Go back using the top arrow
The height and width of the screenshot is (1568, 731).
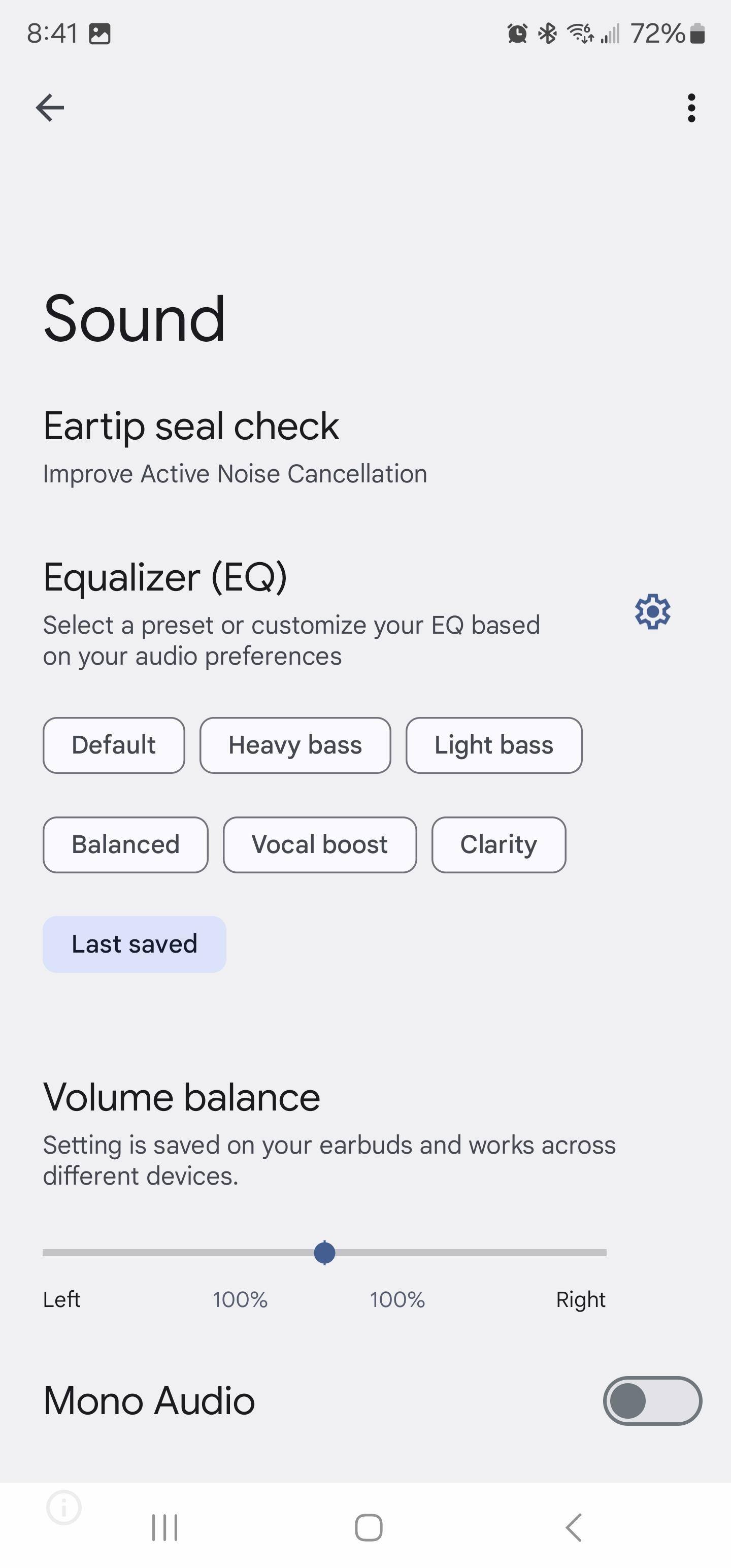[50, 108]
